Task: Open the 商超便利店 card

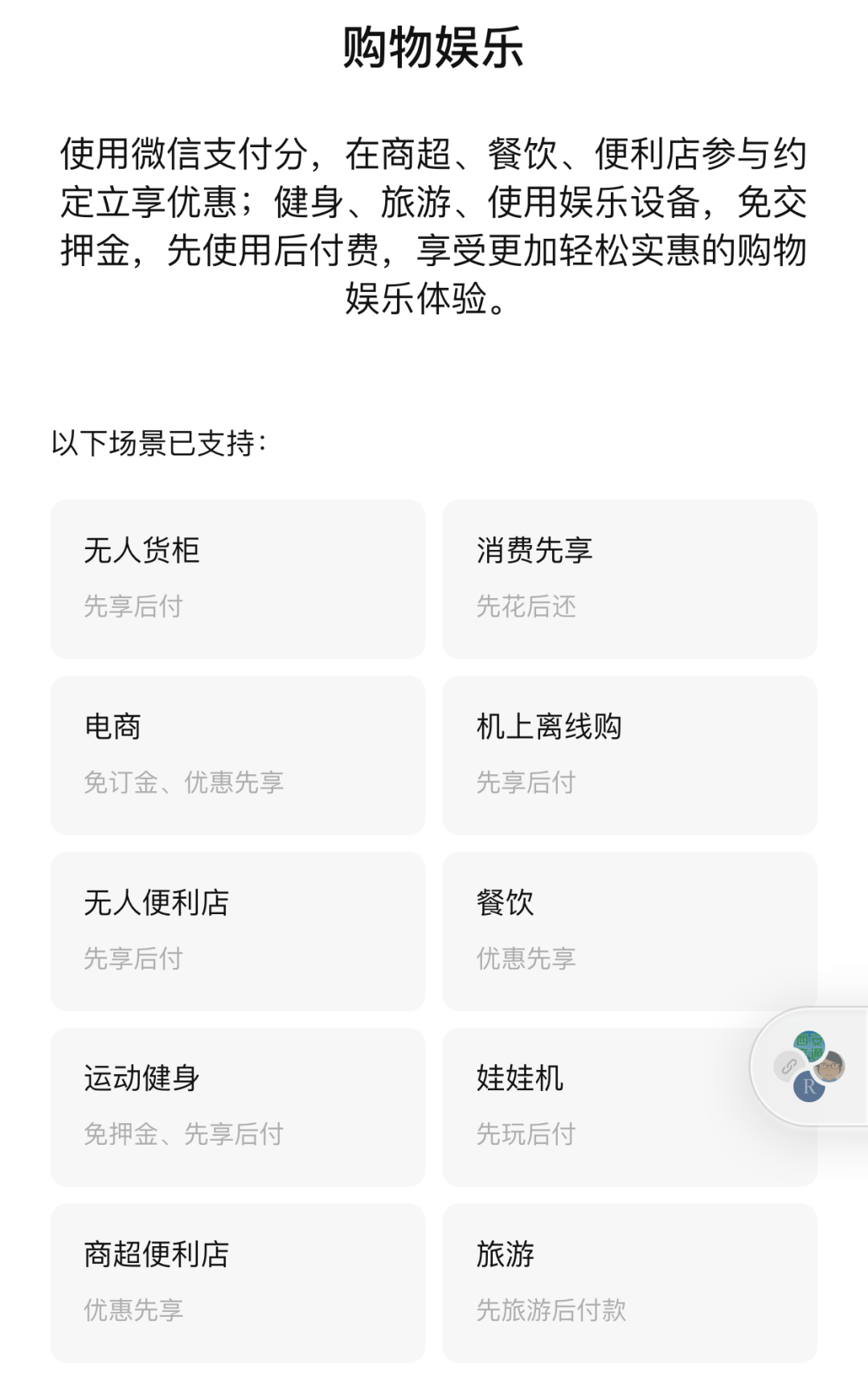Action: pyautogui.click(x=238, y=1282)
